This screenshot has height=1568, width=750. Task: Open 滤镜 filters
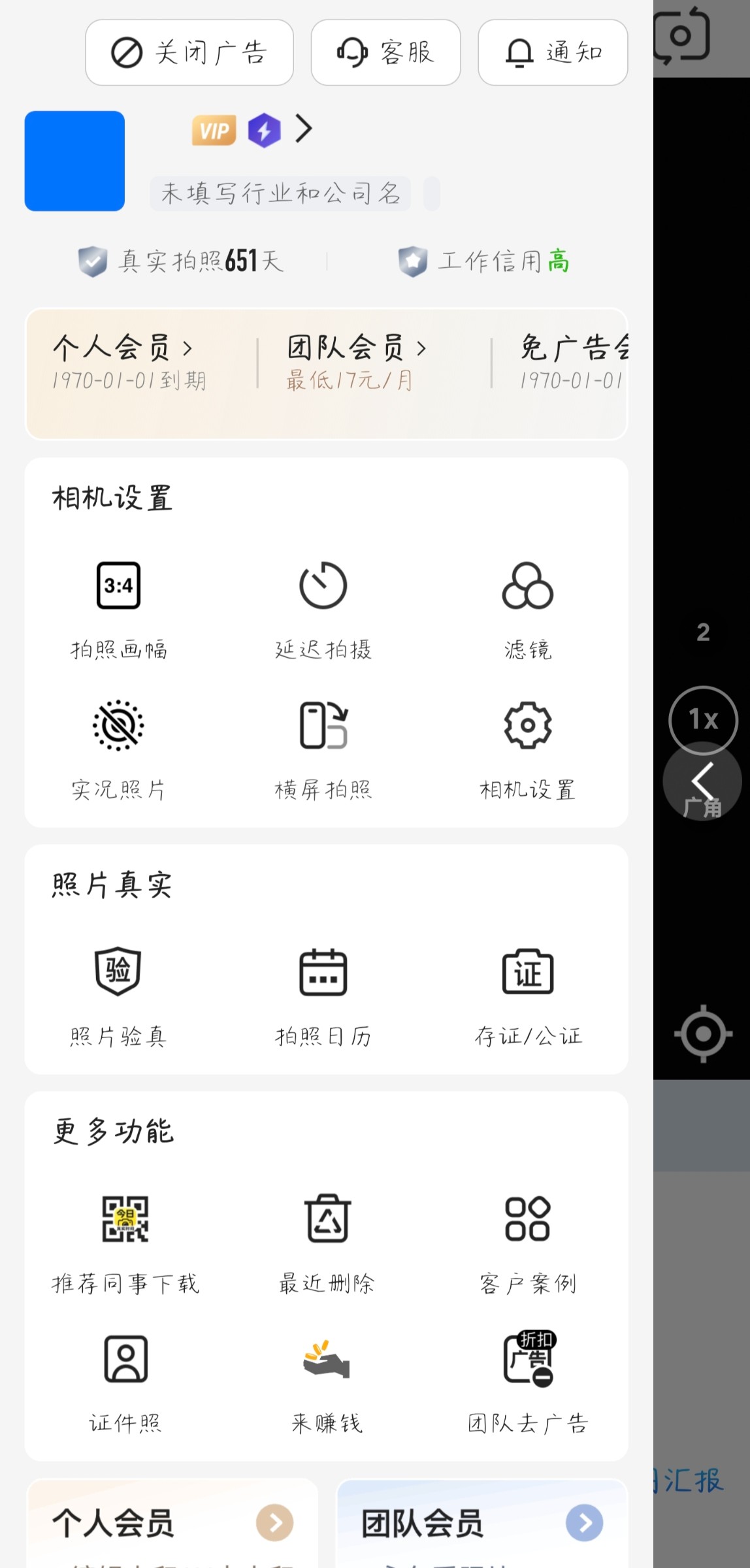tap(527, 608)
